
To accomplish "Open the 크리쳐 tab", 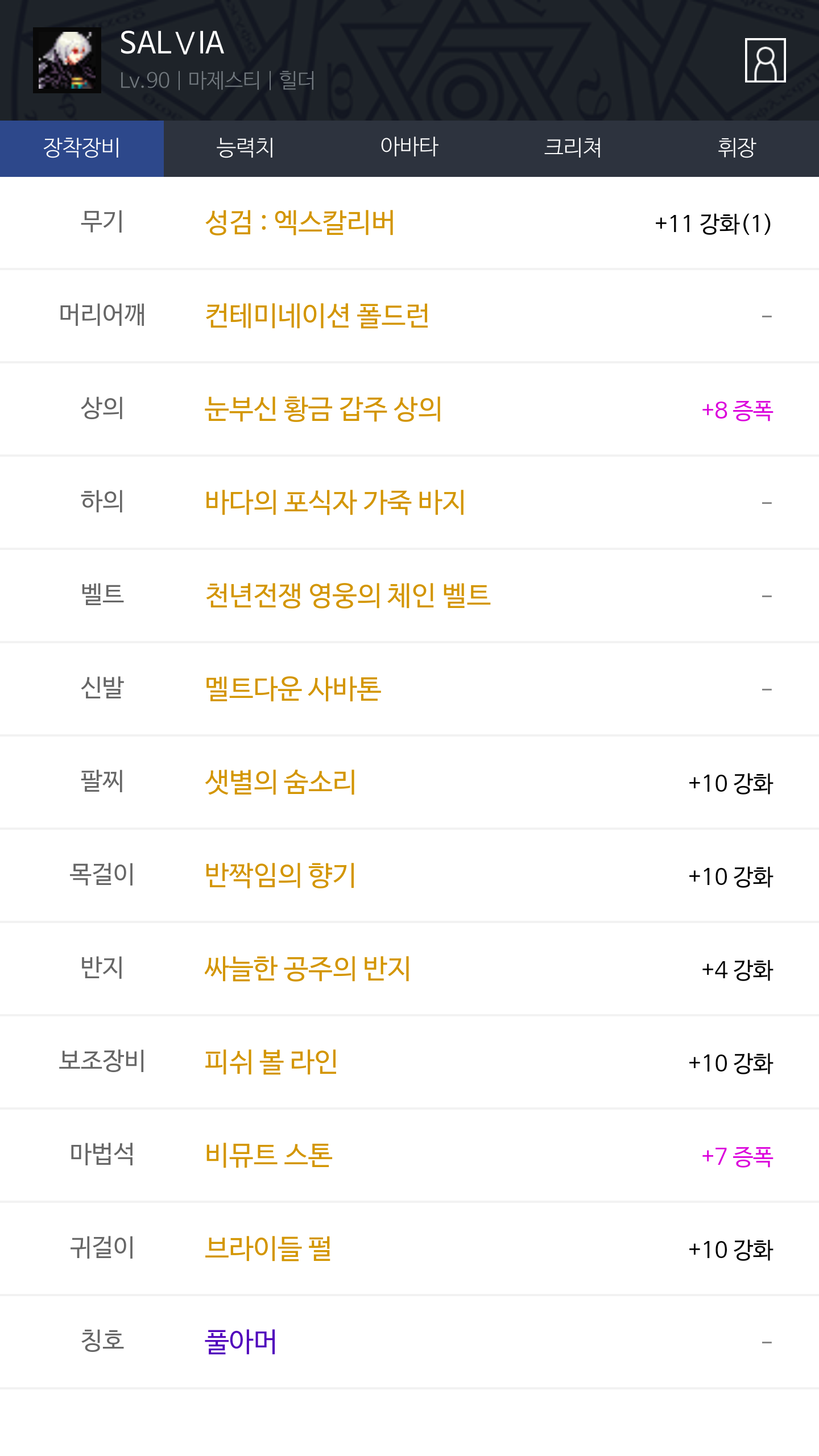I will point(573,148).
